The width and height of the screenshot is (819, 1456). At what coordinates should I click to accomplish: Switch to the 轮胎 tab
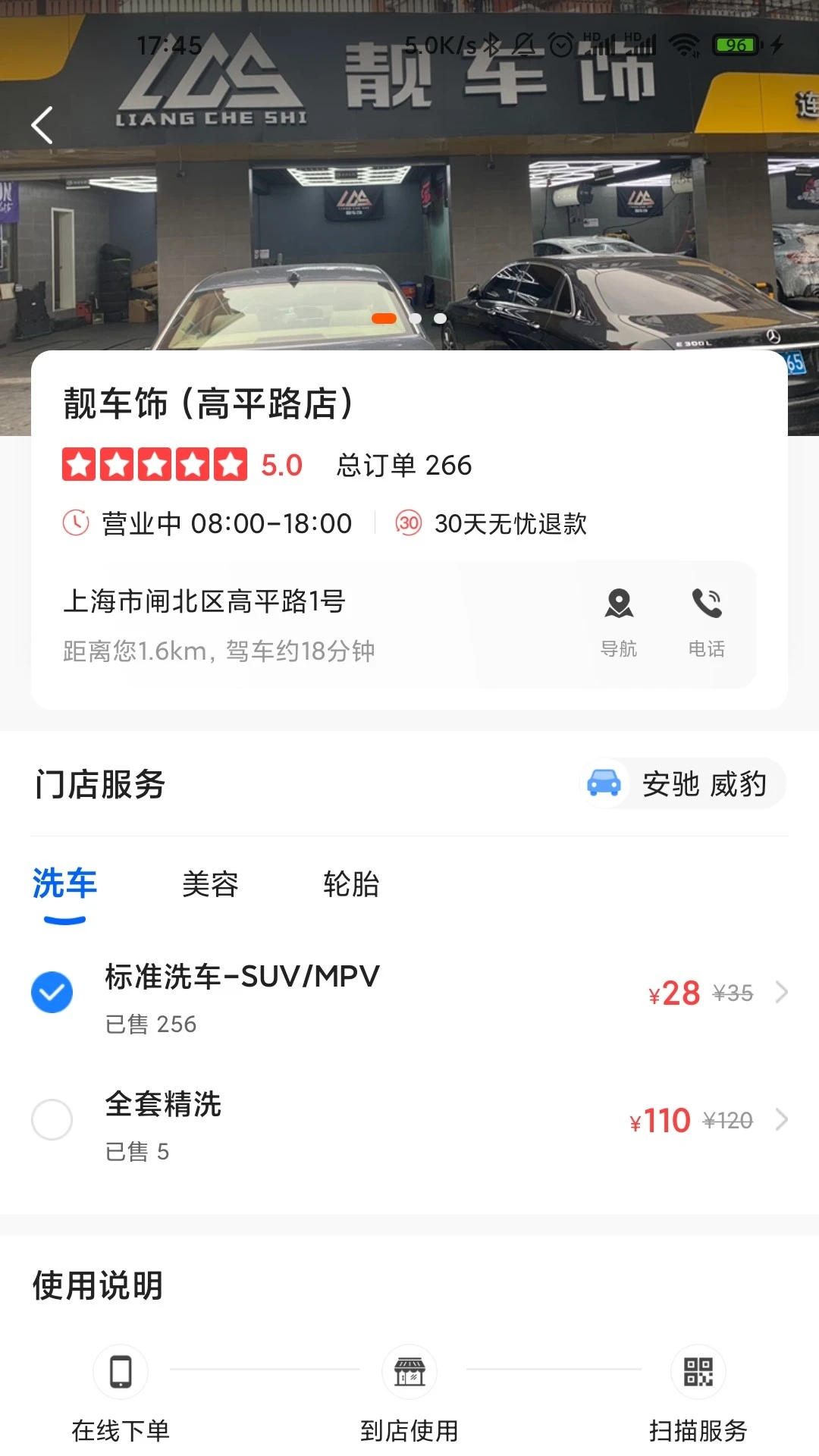(352, 885)
